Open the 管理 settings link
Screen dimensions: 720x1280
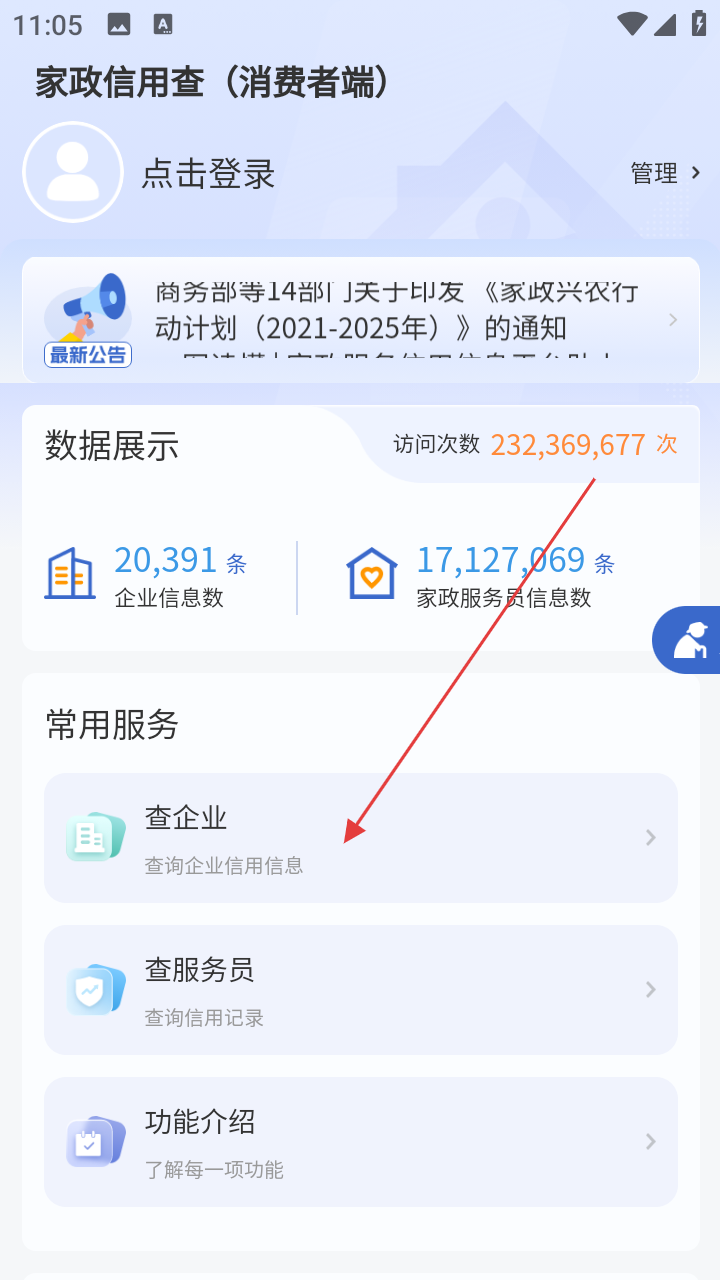665,174
